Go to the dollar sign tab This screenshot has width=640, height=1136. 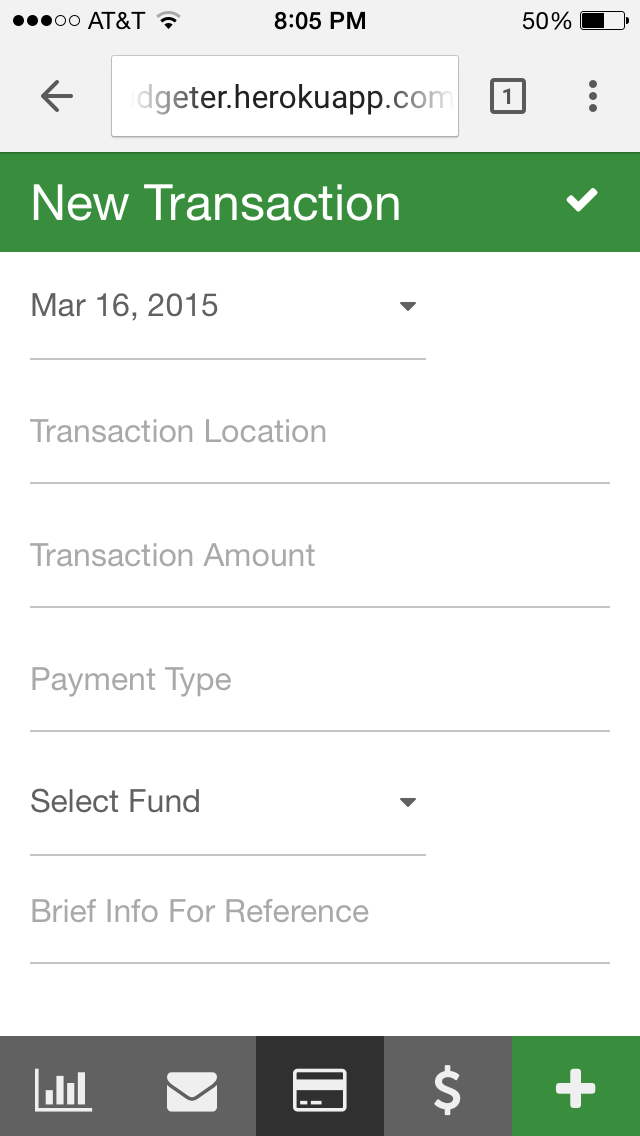pyautogui.click(x=448, y=1086)
